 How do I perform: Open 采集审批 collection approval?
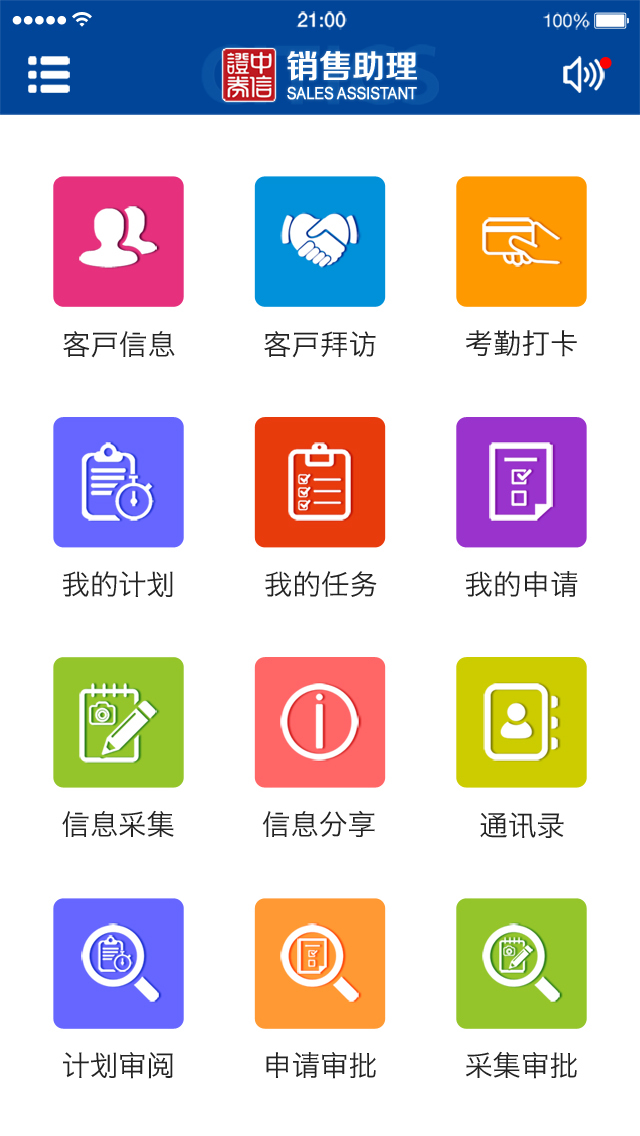521,963
